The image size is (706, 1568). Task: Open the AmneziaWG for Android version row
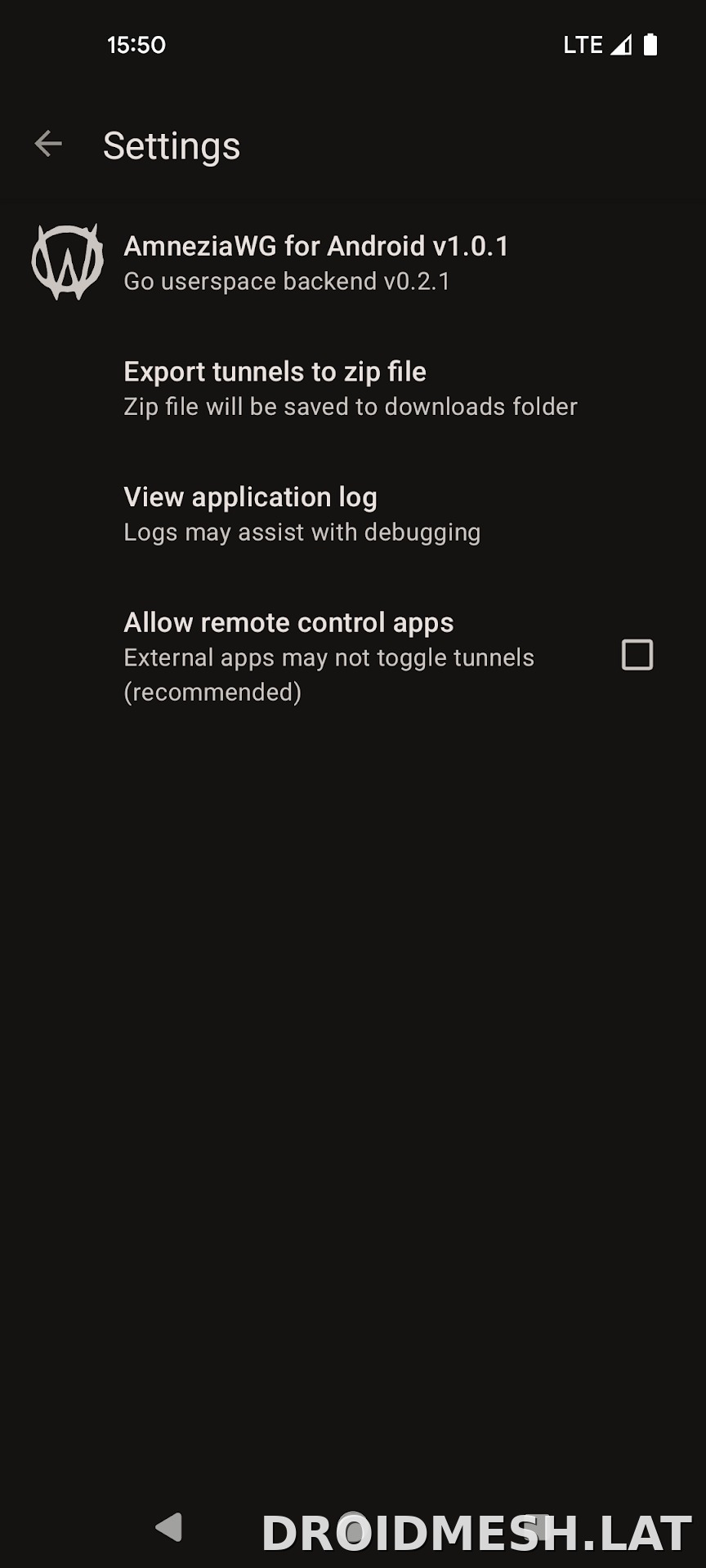click(x=353, y=262)
